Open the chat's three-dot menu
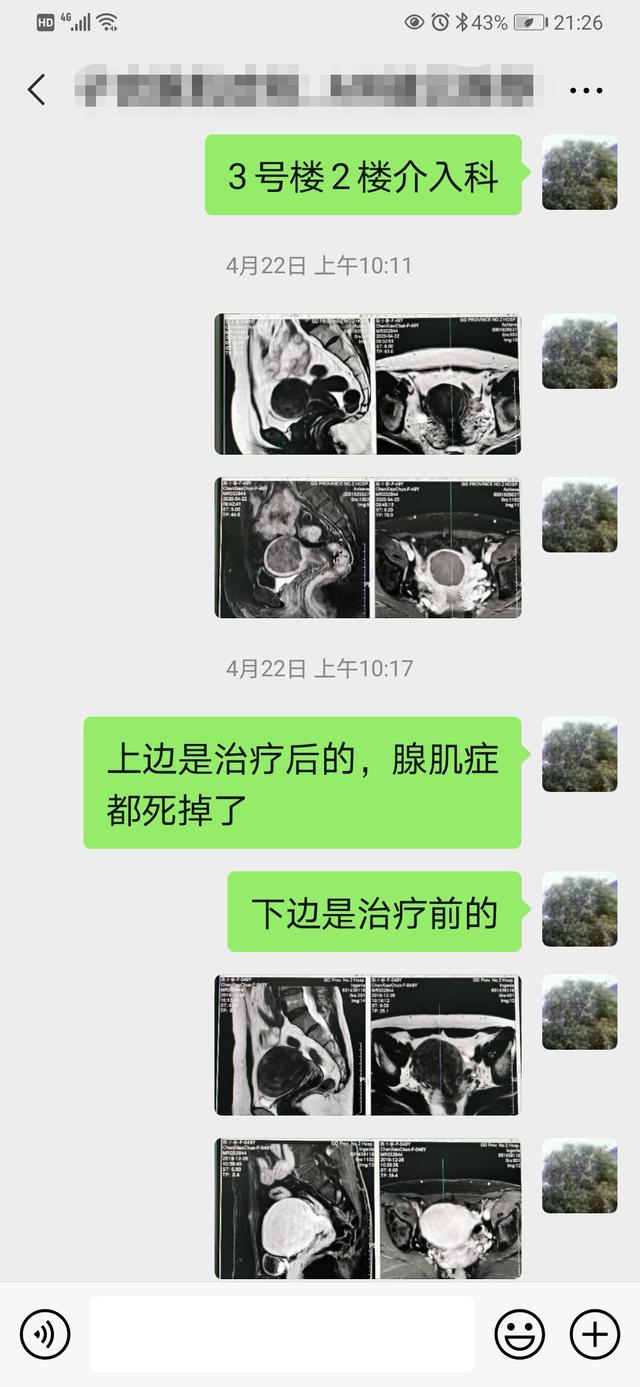 coord(586,90)
